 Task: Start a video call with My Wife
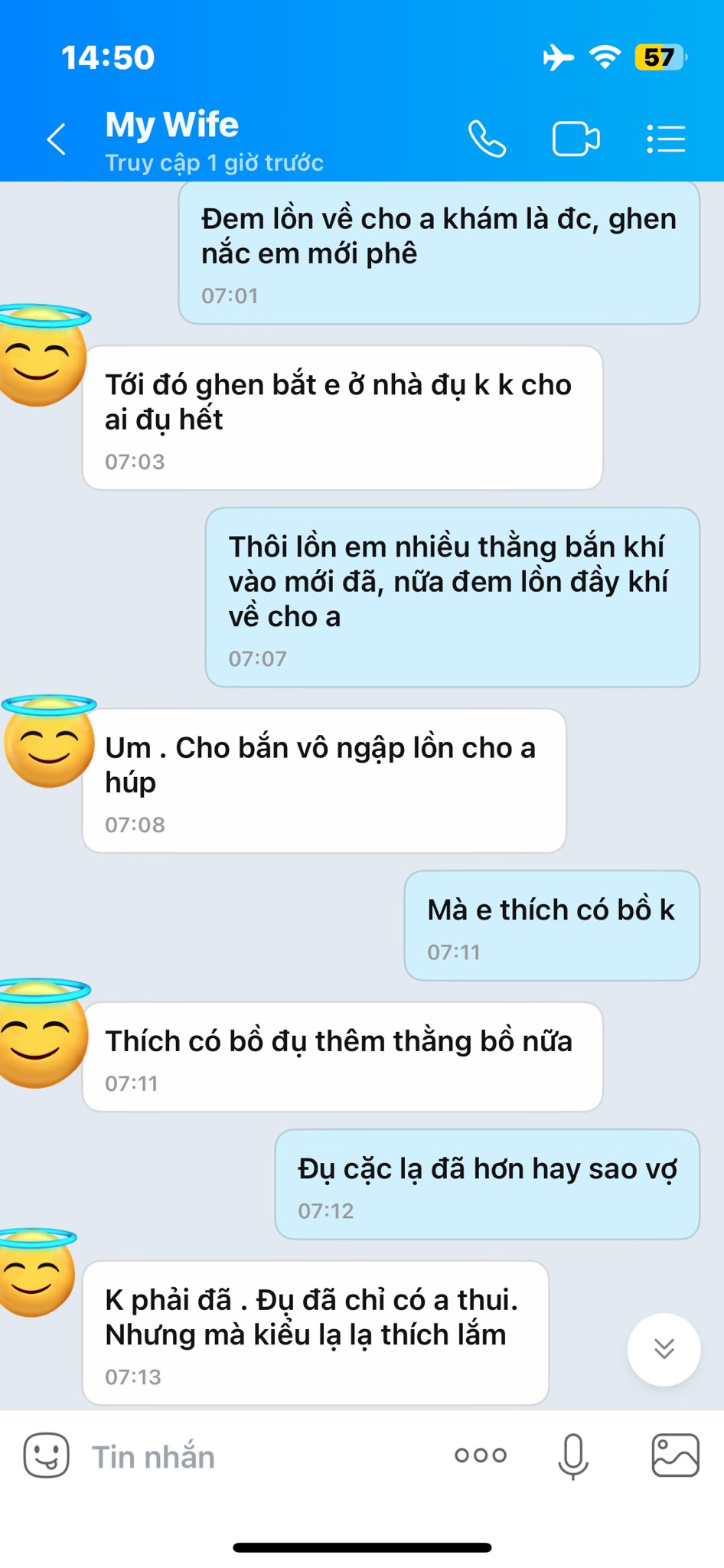pyautogui.click(x=576, y=139)
